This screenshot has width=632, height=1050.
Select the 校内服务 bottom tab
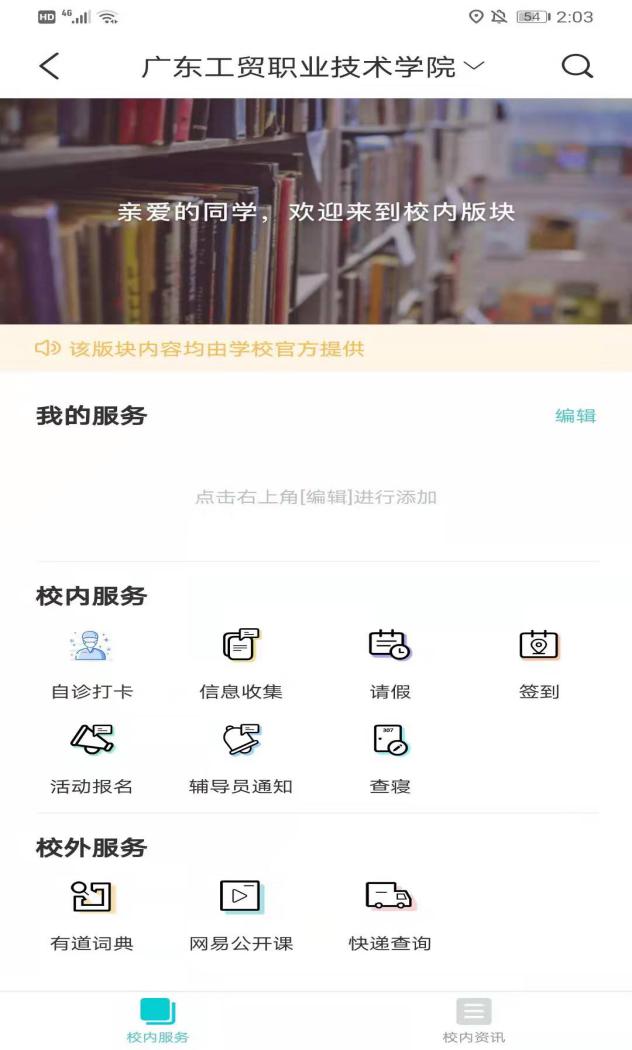click(x=158, y=1021)
